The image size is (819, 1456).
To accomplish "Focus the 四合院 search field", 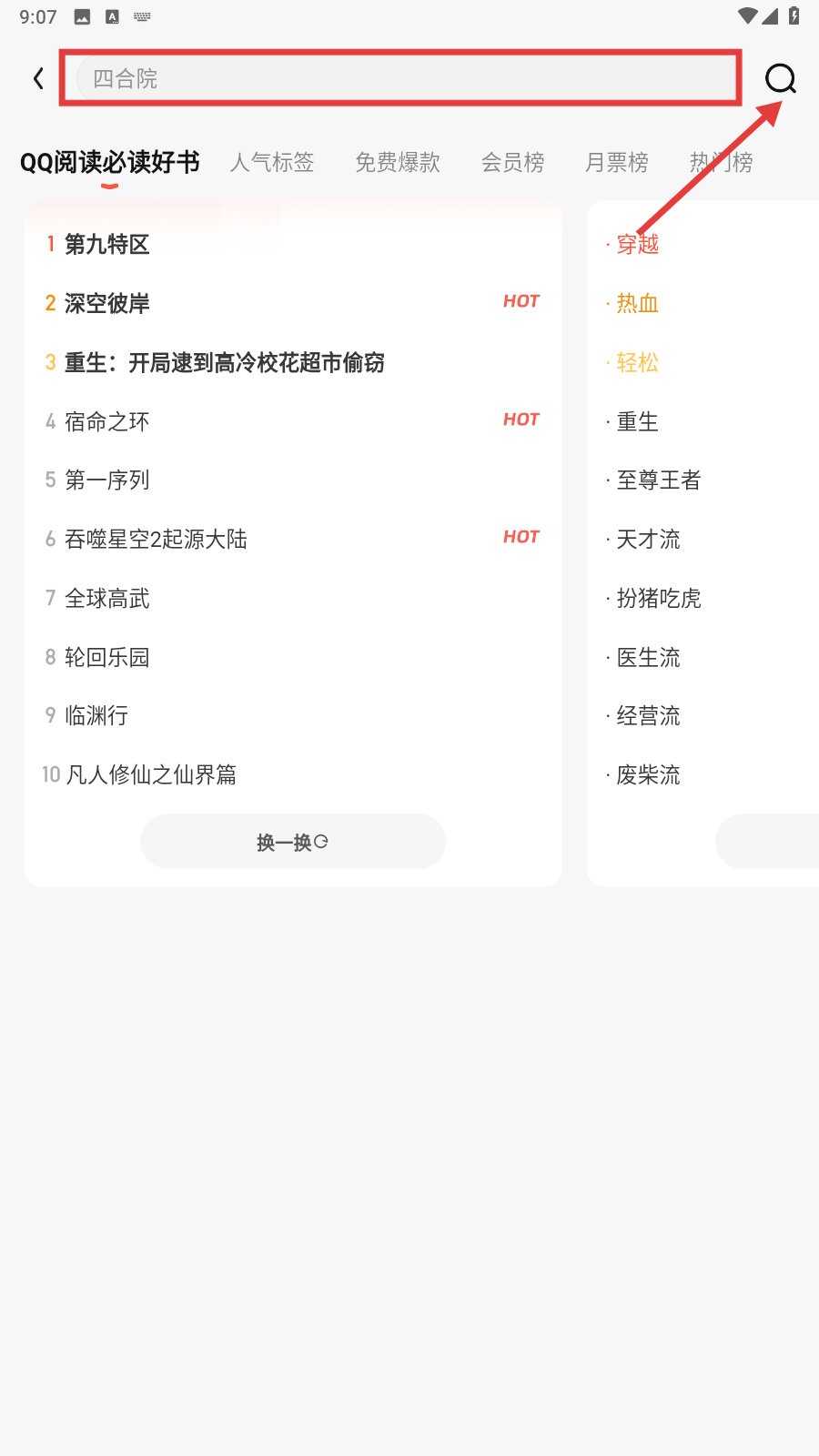I will (x=406, y=79).
